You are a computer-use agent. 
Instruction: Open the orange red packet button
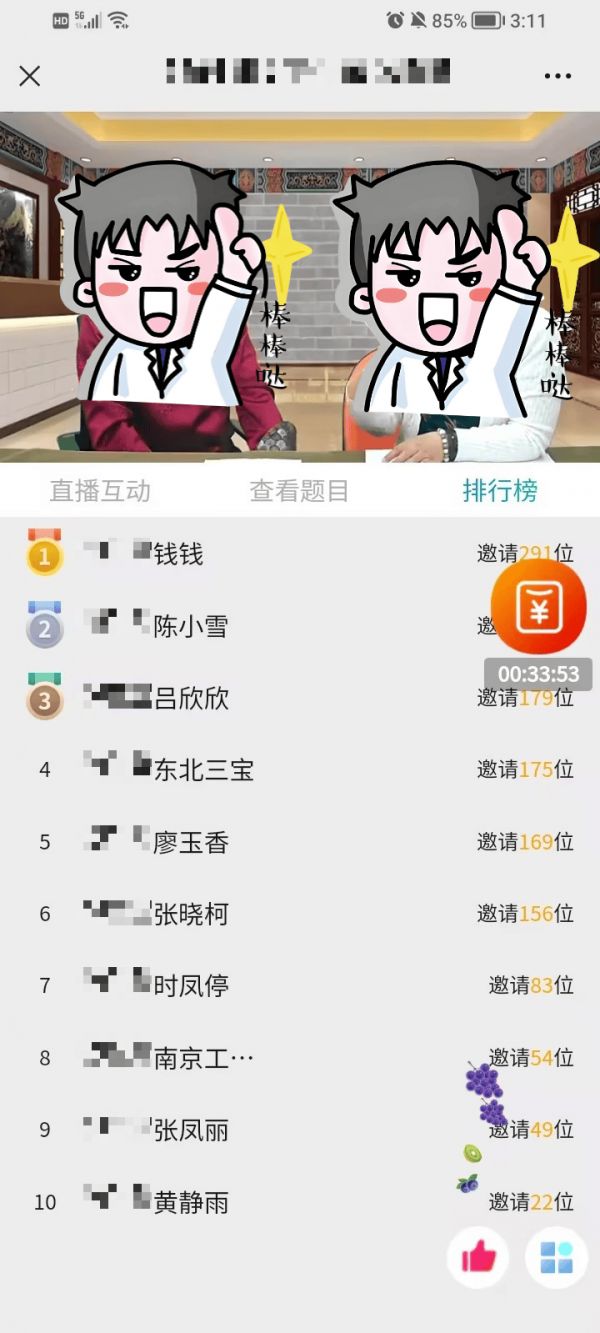coord(539,607)
